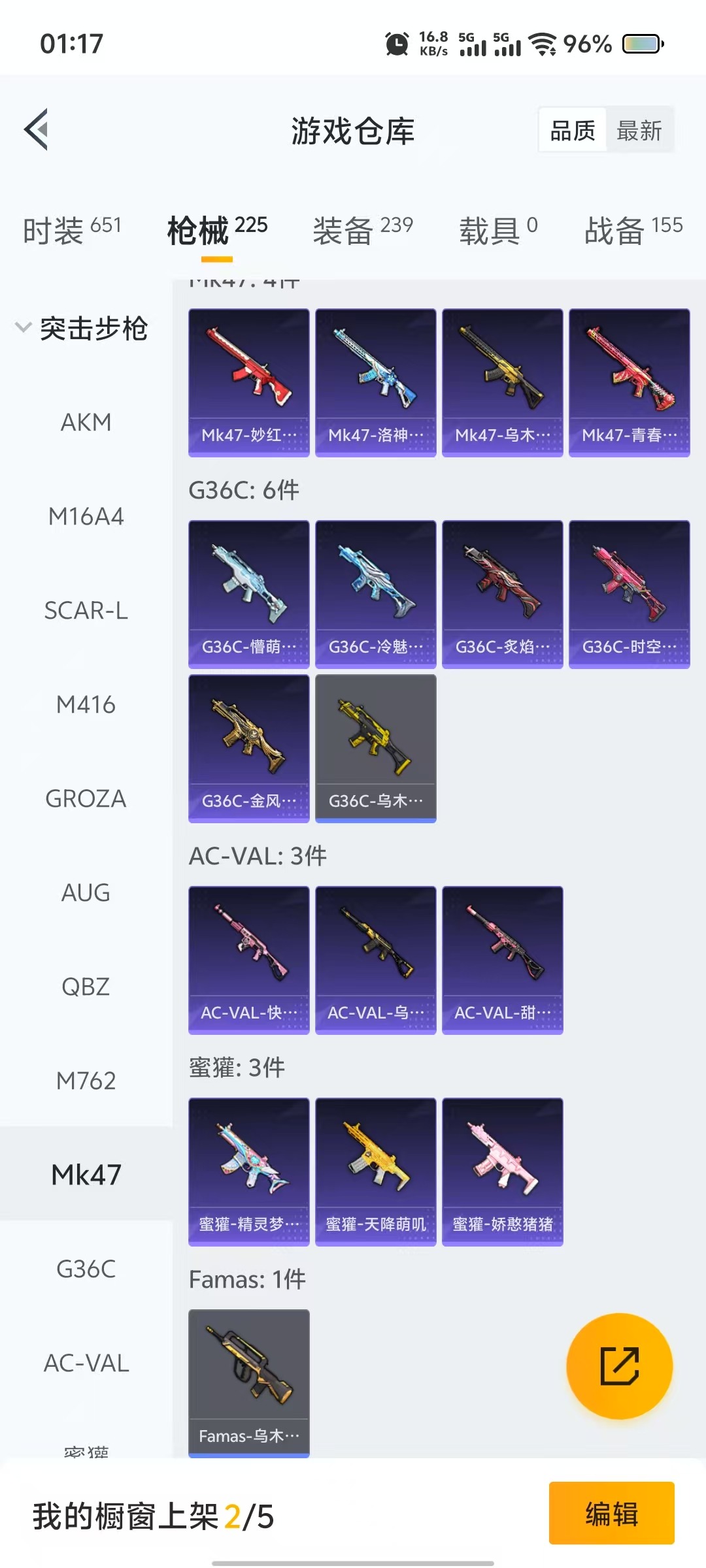View the Famas-乌木 skin

(x=248, y=1383)
